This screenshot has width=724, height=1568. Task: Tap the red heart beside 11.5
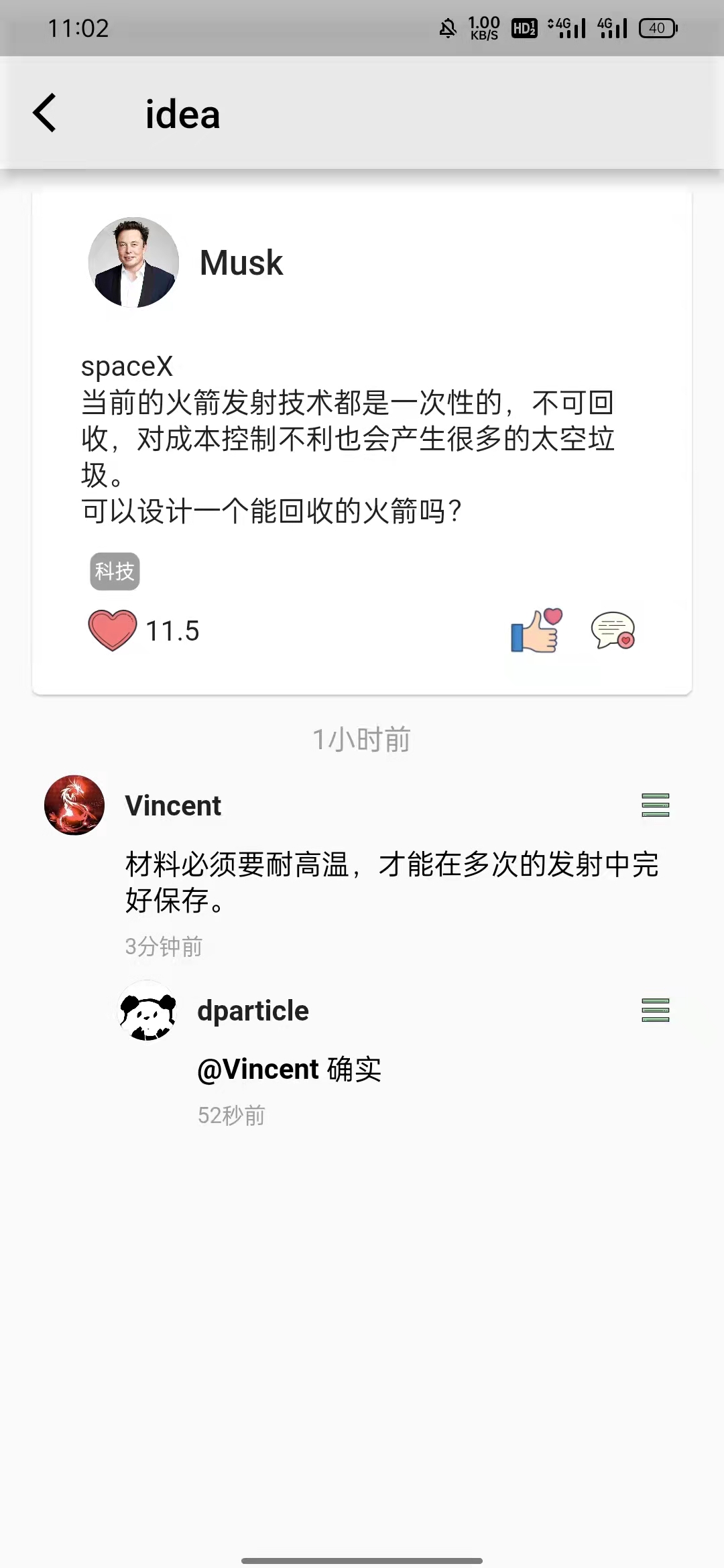[112, 631]
